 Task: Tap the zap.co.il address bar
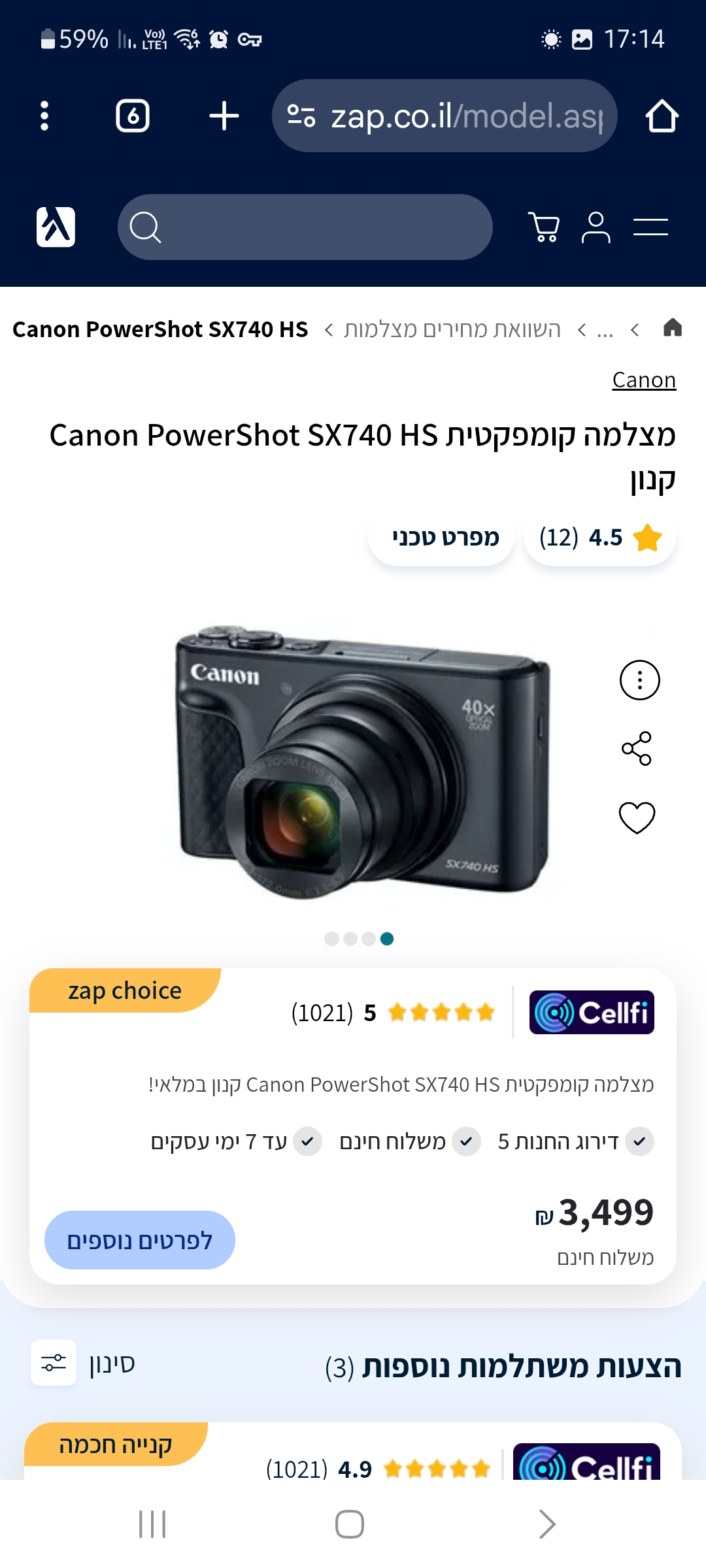[458, 116]
